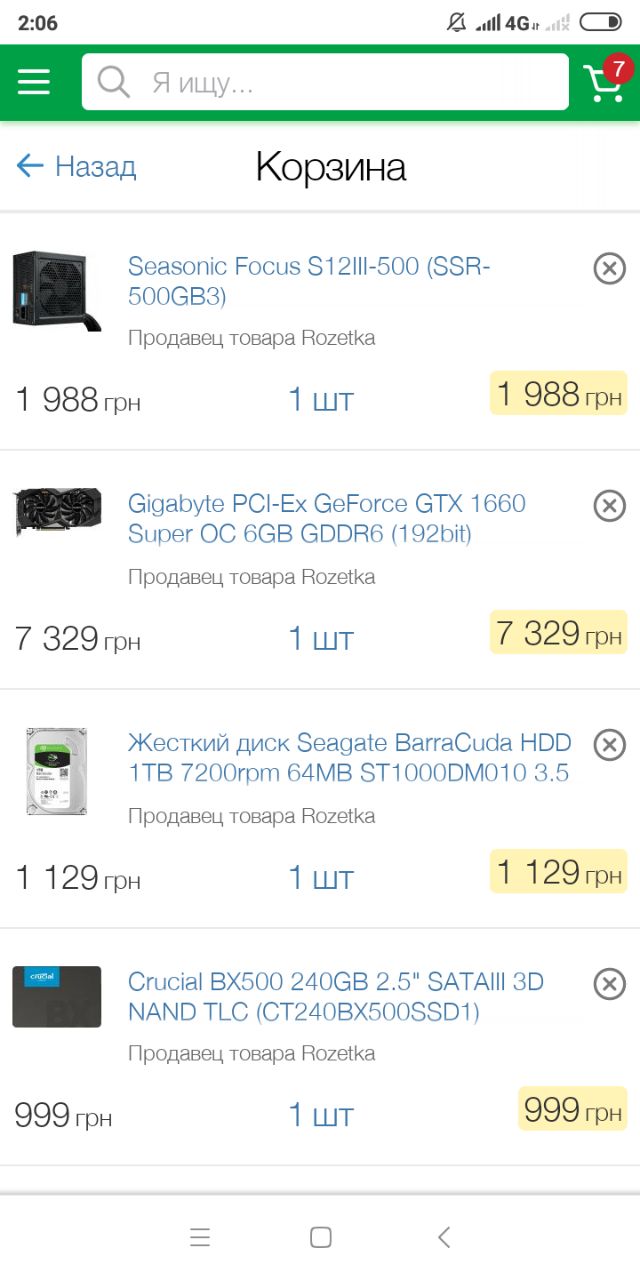This screenshot has width=640, height=1280.
Task: Open the hamburger menu
Action: pos(34,81)
